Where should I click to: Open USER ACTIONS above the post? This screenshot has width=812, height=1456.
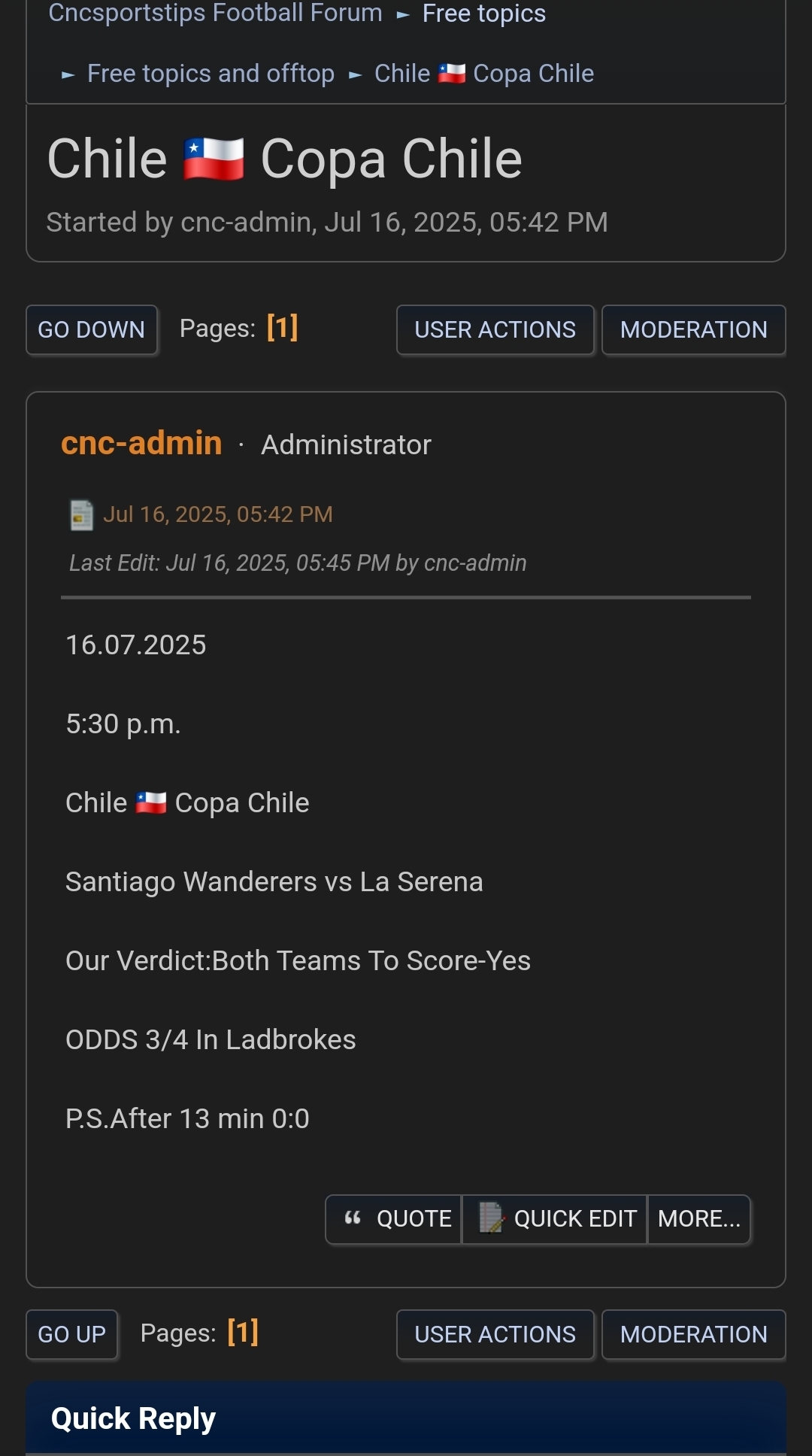[x=495, y=329]
